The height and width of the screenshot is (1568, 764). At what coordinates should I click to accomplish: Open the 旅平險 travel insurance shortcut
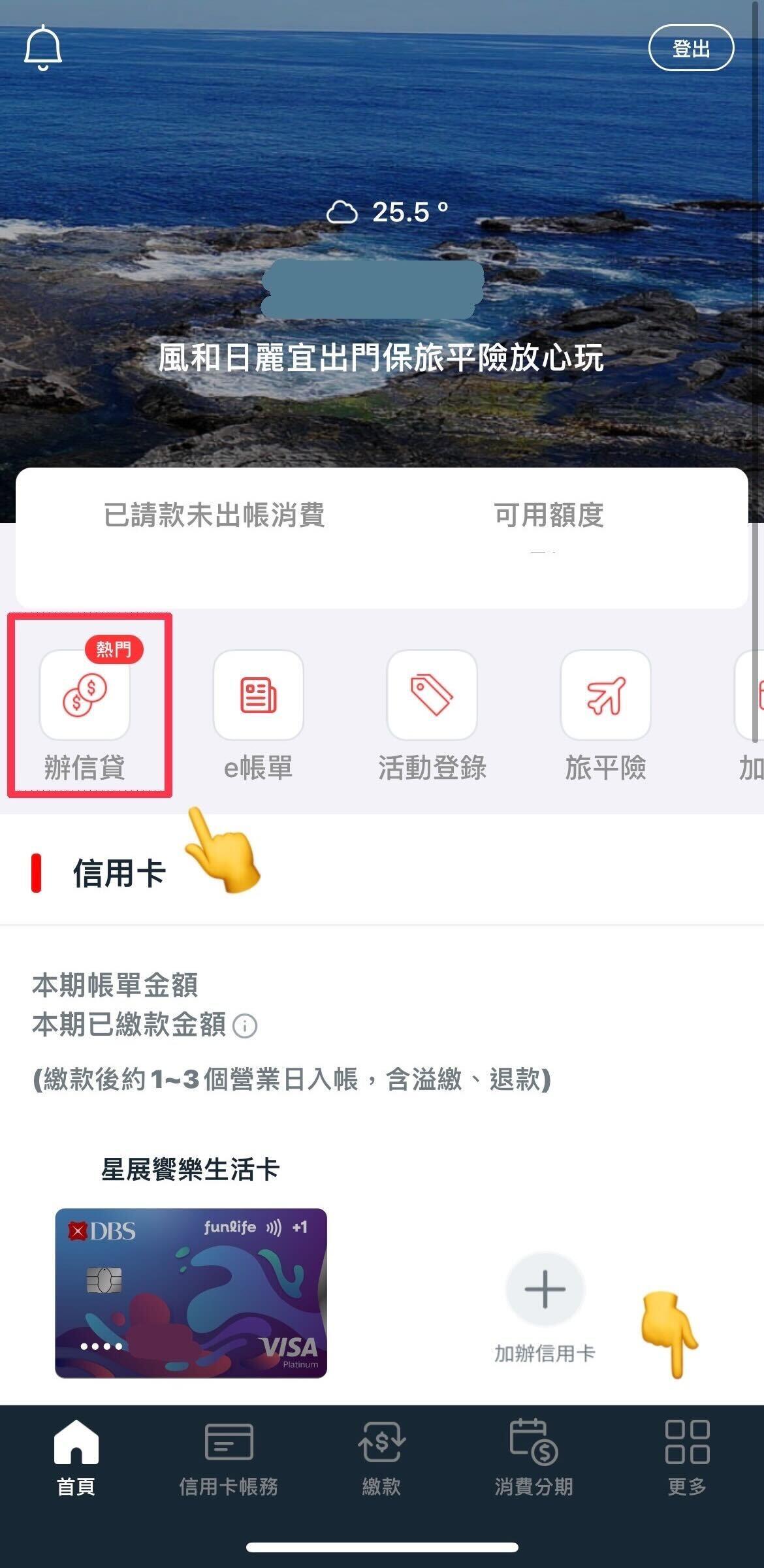coord(605,696)
